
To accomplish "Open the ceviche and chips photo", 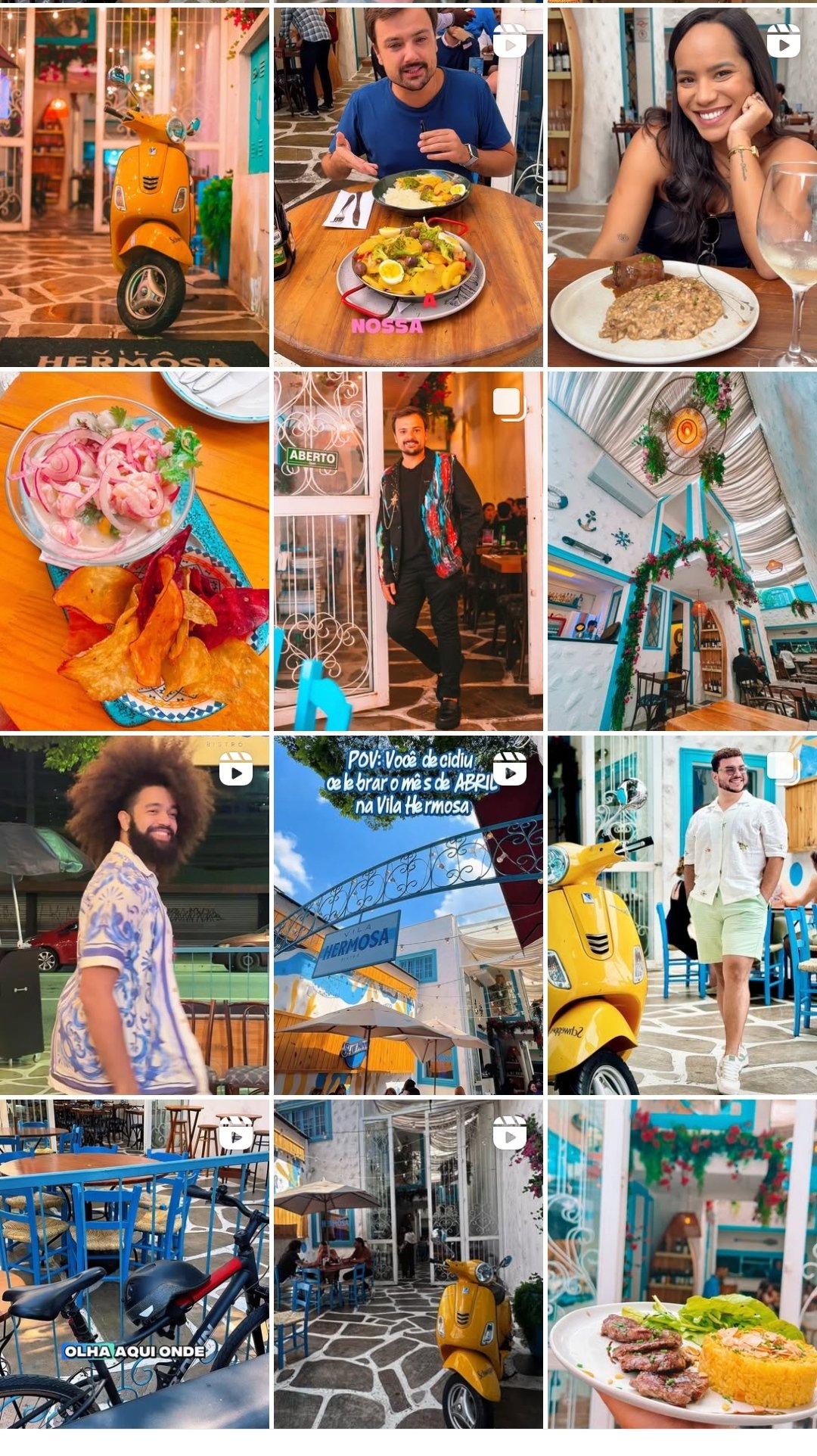I will point(134,550).
